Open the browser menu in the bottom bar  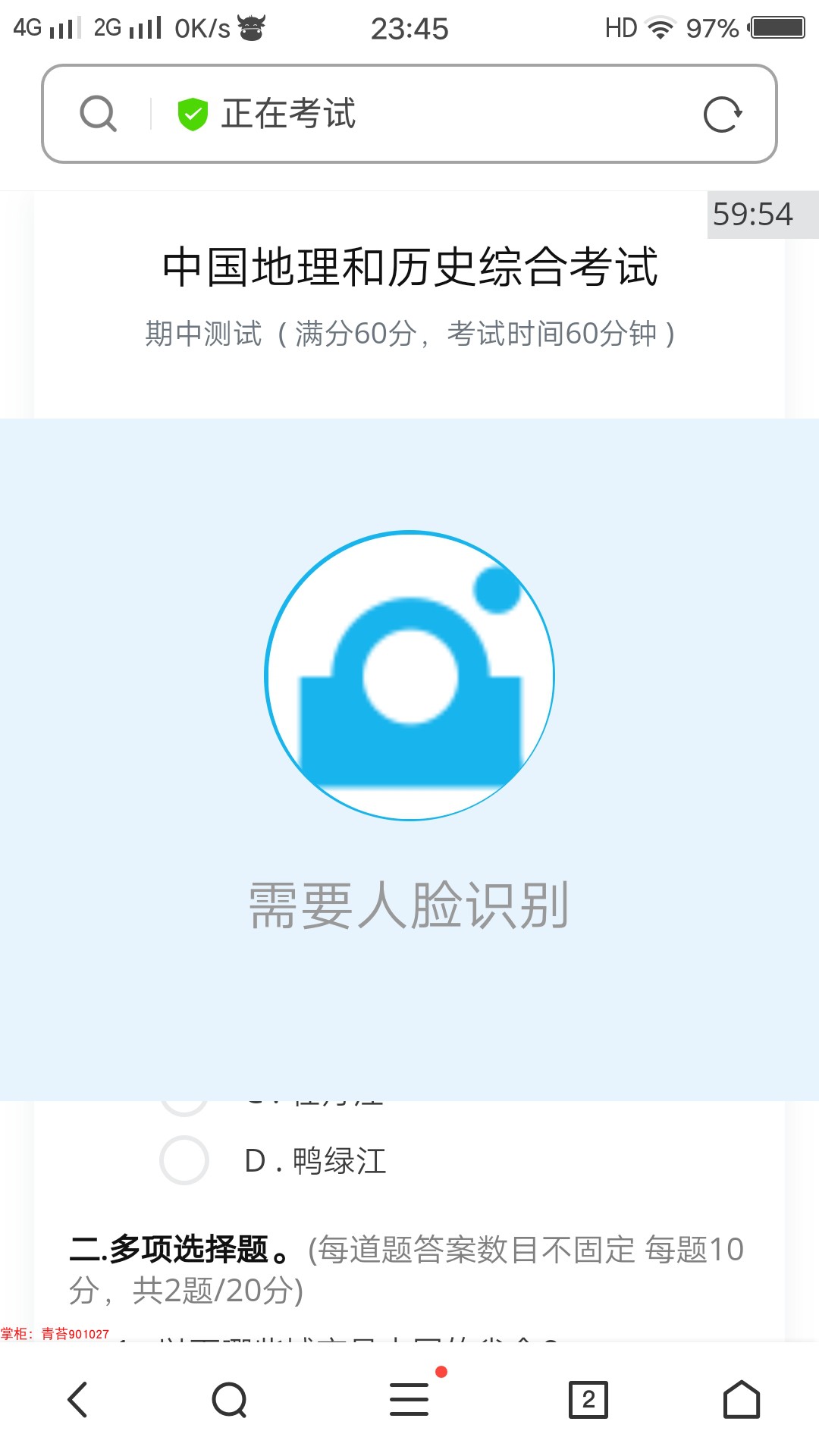(x=409, y=1400)
